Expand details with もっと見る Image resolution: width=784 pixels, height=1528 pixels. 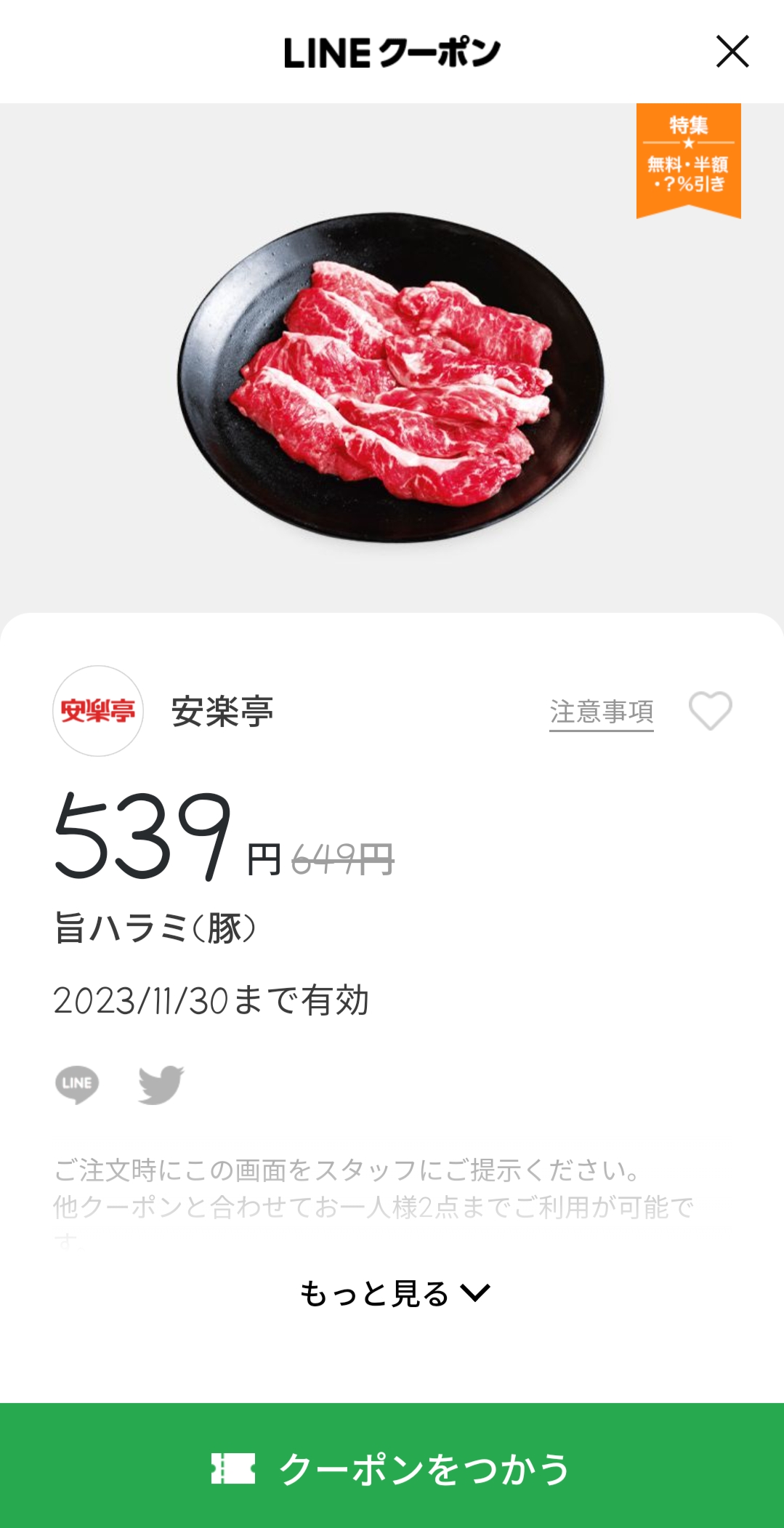(x=394, y=1294)
